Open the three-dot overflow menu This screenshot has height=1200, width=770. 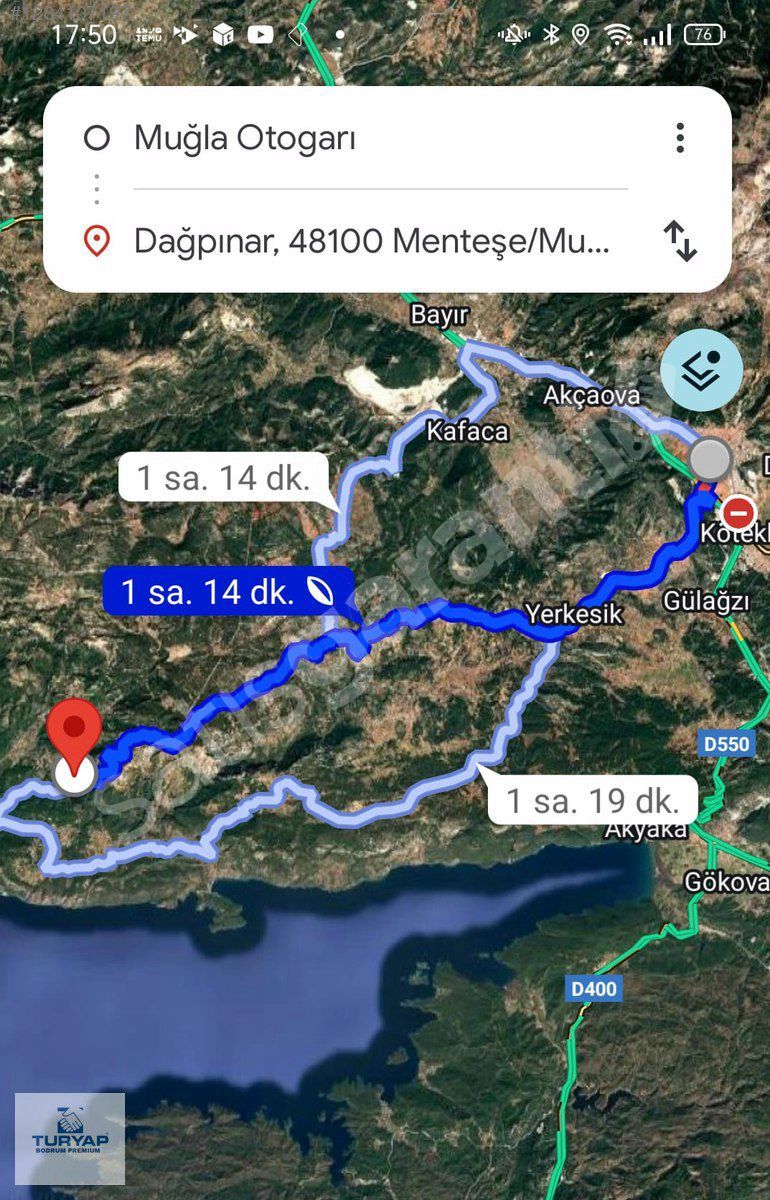pos(680,138)
